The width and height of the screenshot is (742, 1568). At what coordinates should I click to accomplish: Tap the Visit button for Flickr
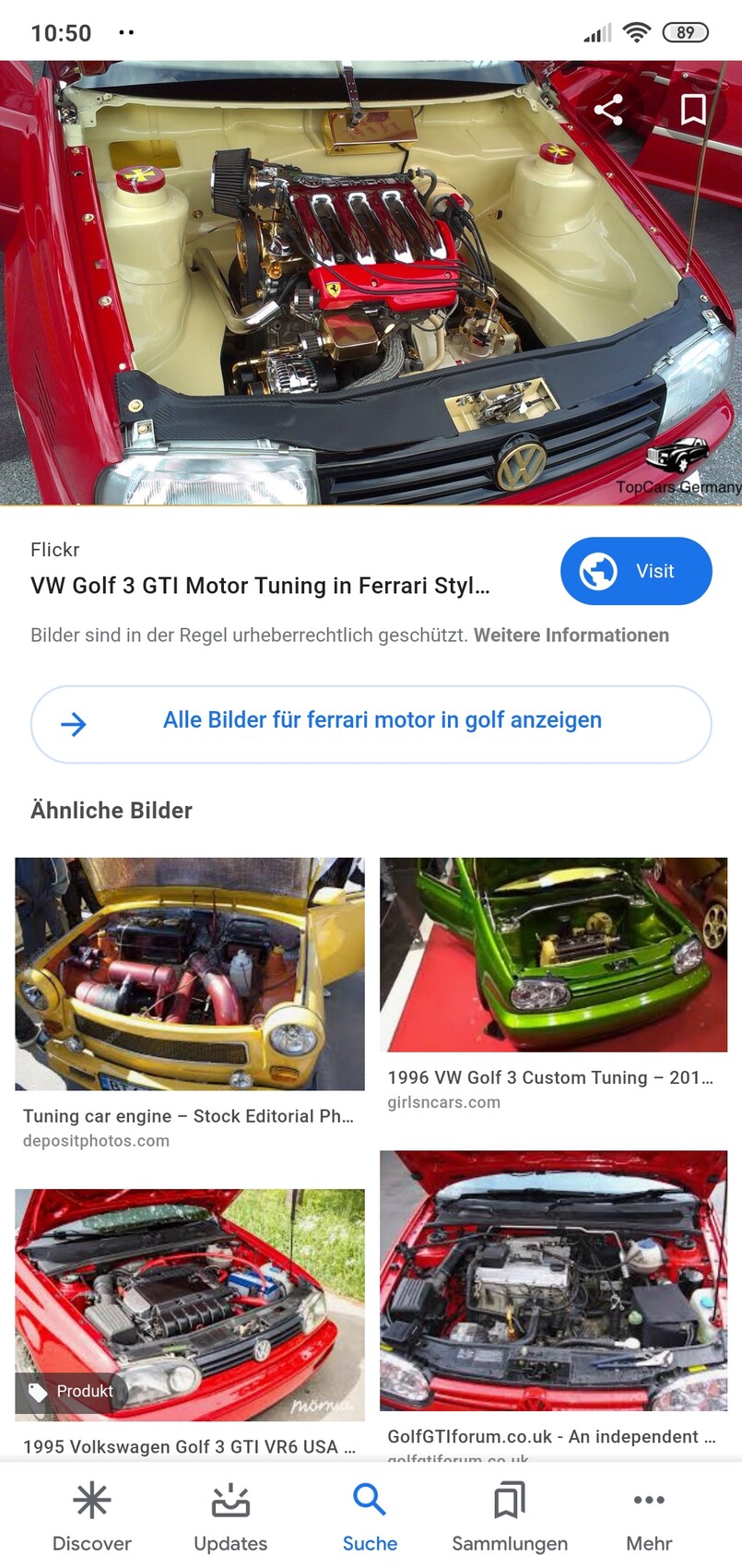point(636,571)
